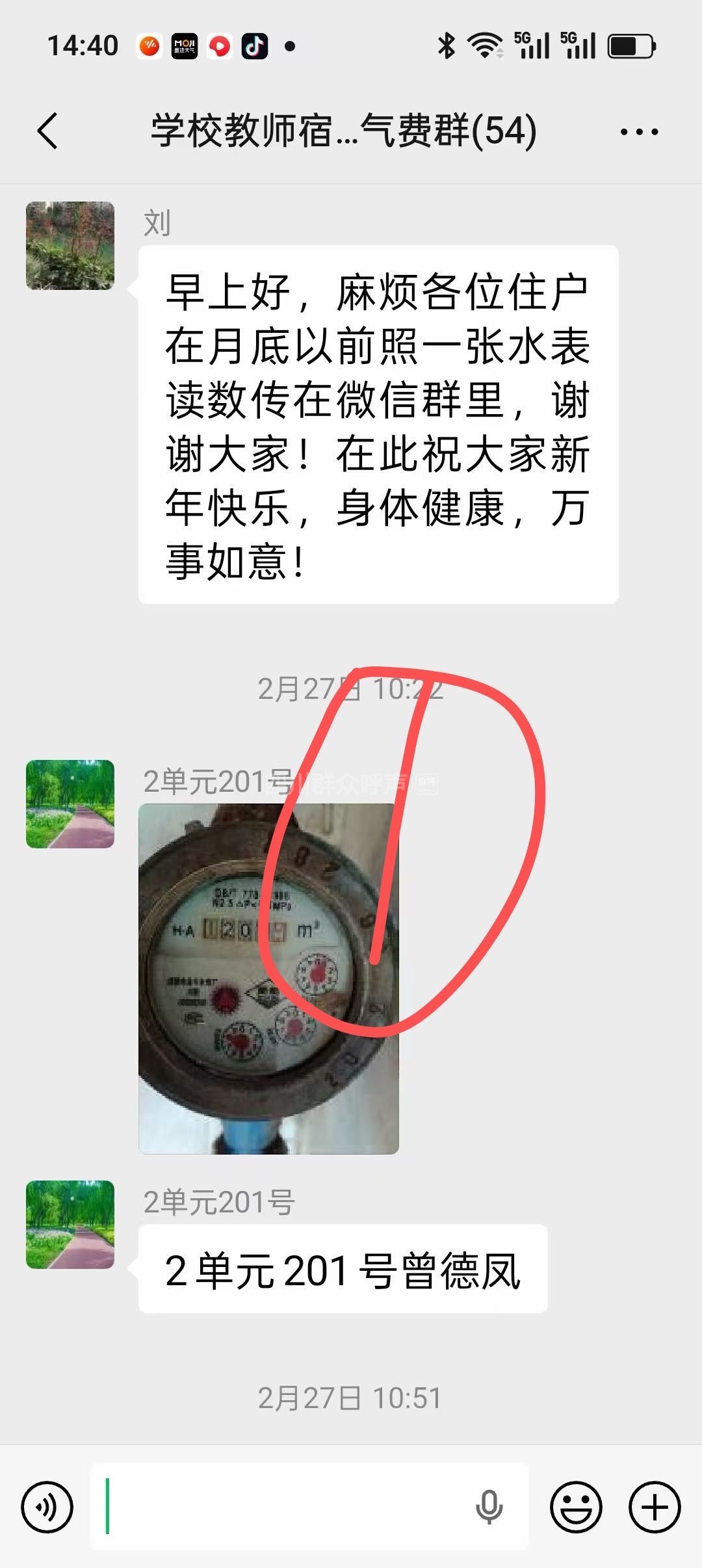Go back to the chat list

48,131
